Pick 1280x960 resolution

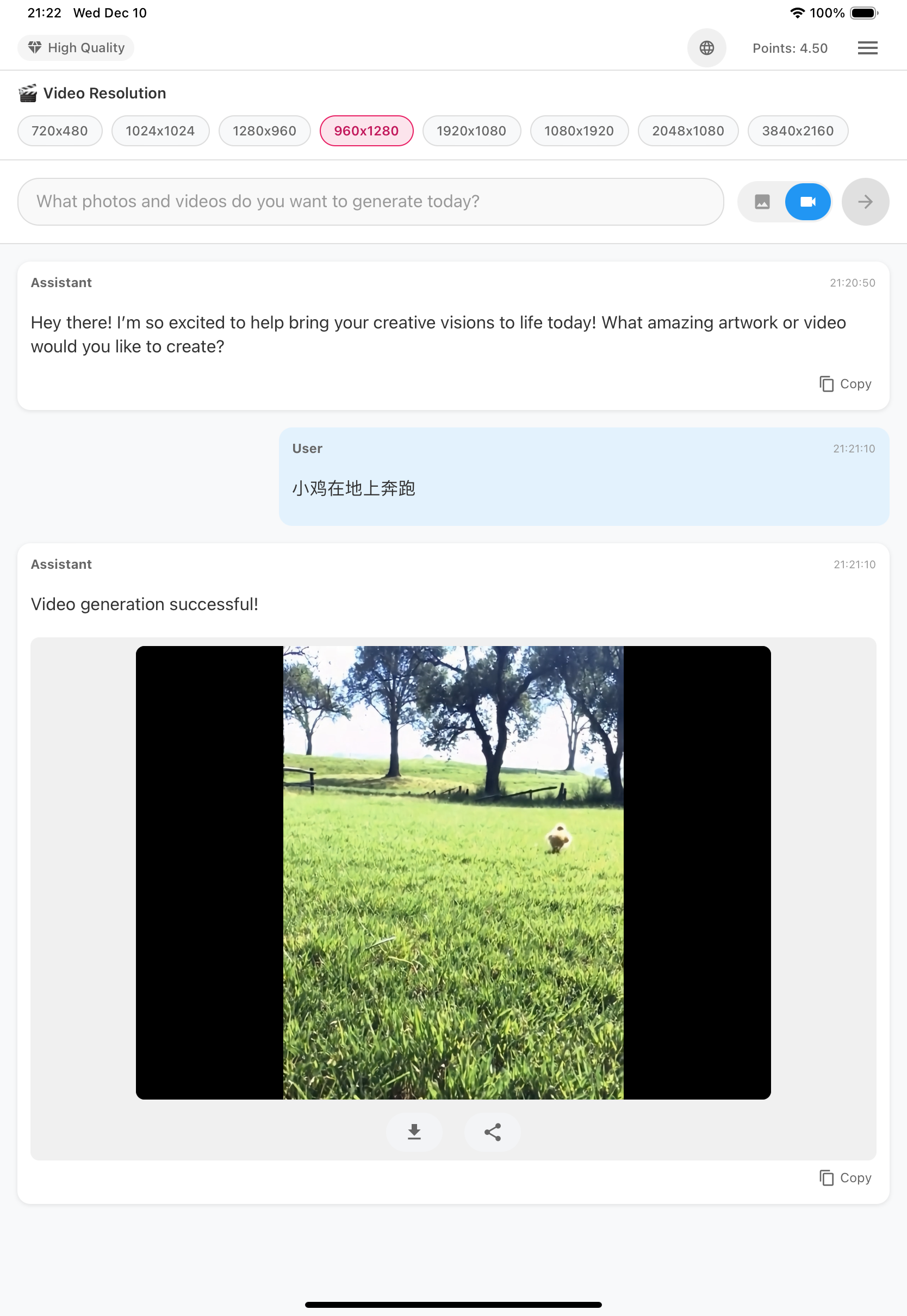click(x=264, y=131)
